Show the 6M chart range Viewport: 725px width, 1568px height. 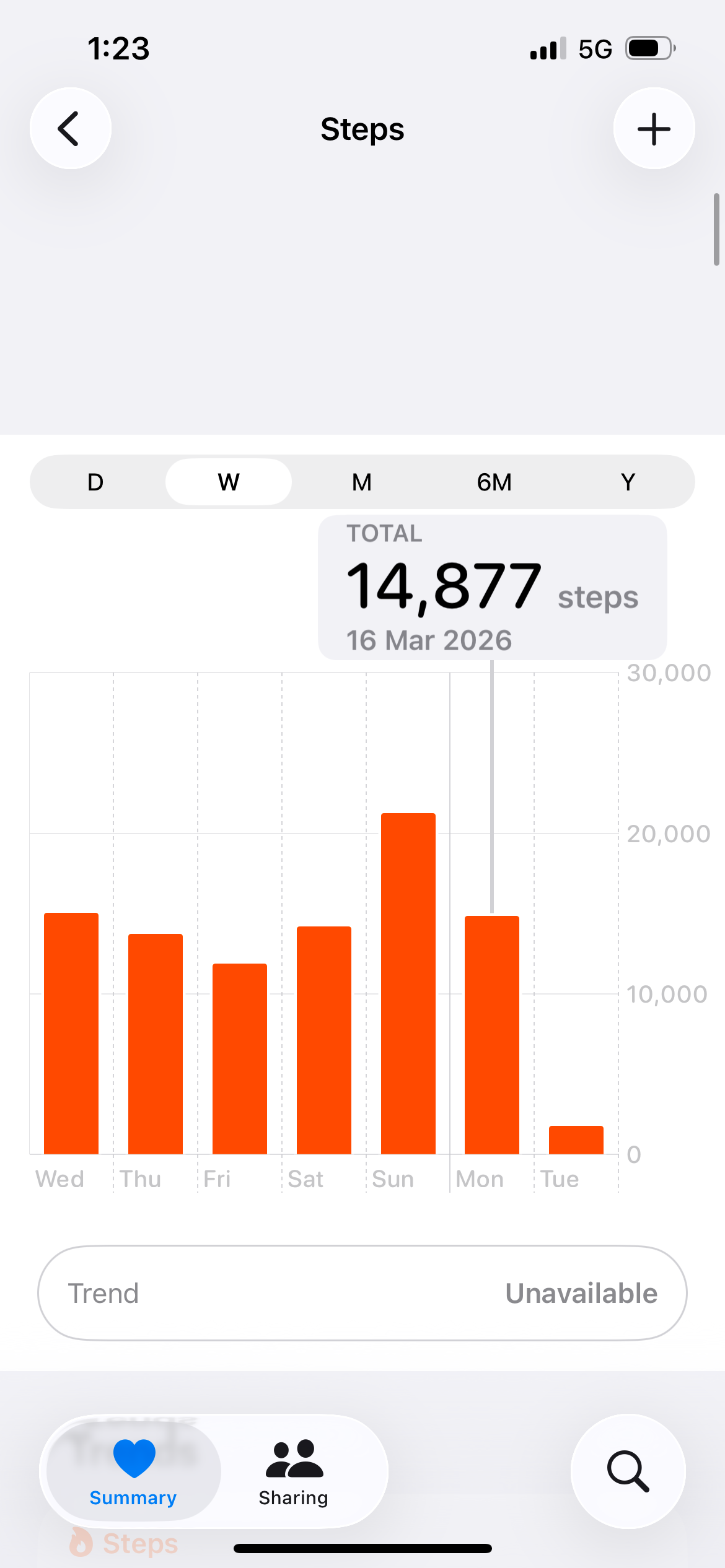494,482
